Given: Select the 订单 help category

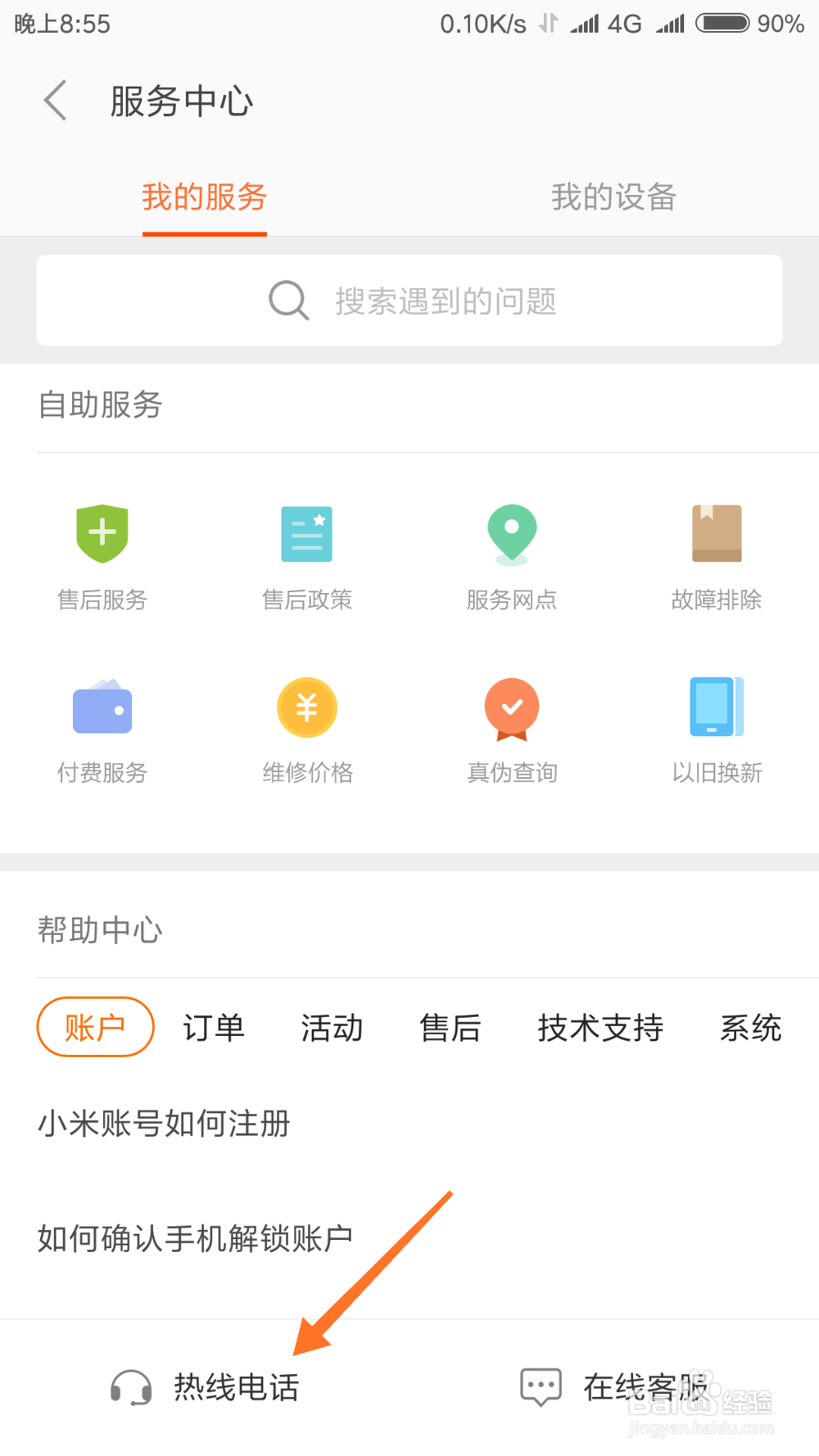Looking at the screenshot, I should pos(214,1028).
